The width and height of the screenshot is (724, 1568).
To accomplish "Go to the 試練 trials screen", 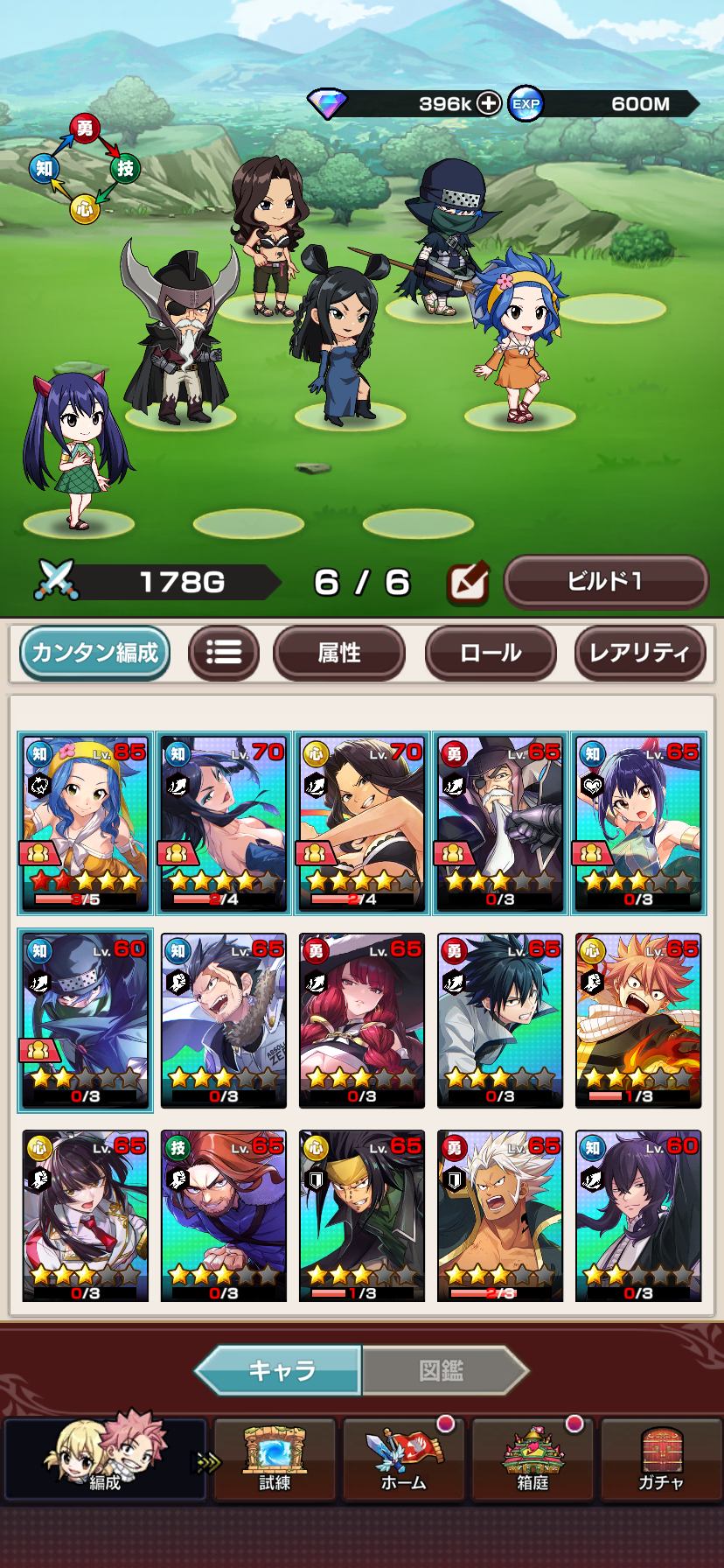I will 275,1459.
